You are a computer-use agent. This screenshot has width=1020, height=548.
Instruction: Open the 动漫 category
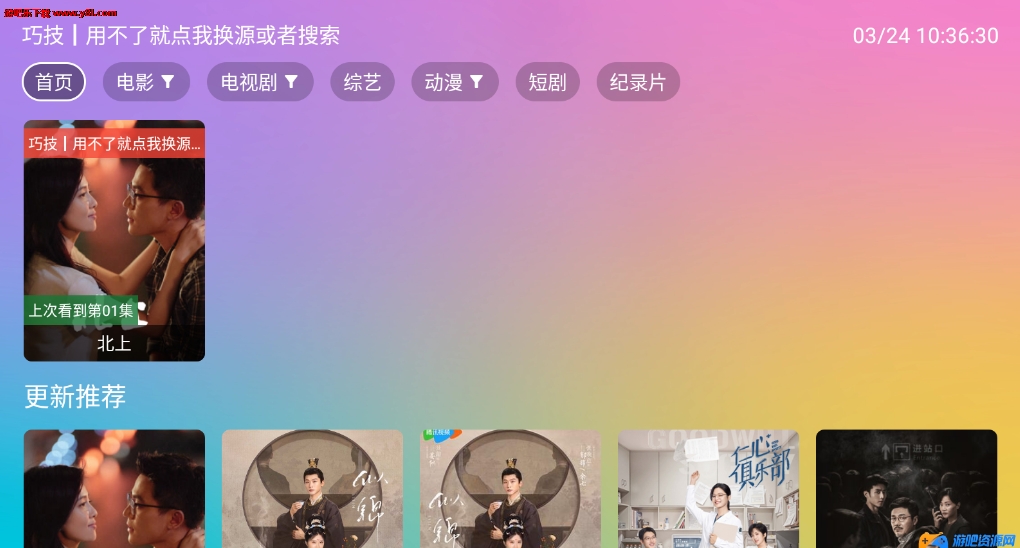pyautogui.click(x=453, y=82)
